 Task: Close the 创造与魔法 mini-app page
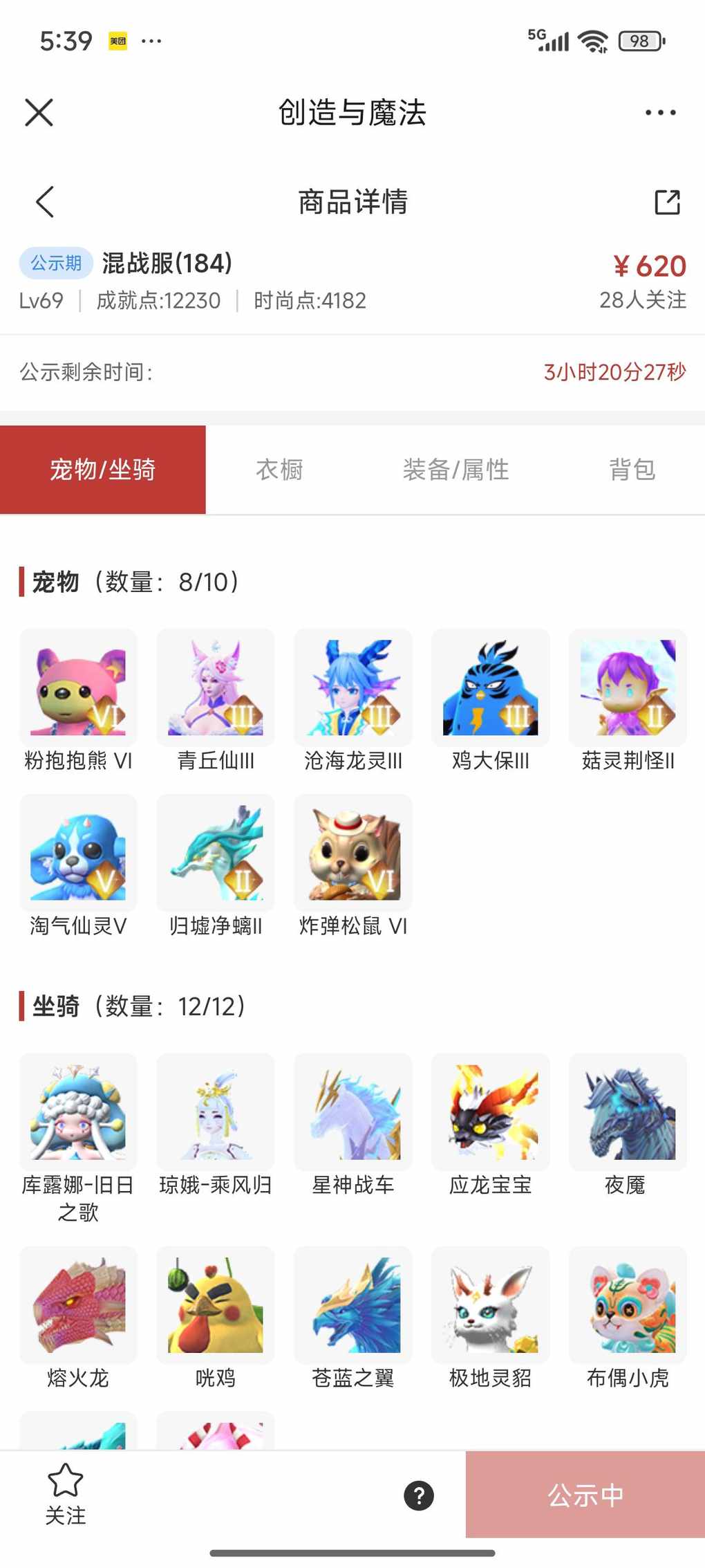pyautogui.click(x=39, y=112)
